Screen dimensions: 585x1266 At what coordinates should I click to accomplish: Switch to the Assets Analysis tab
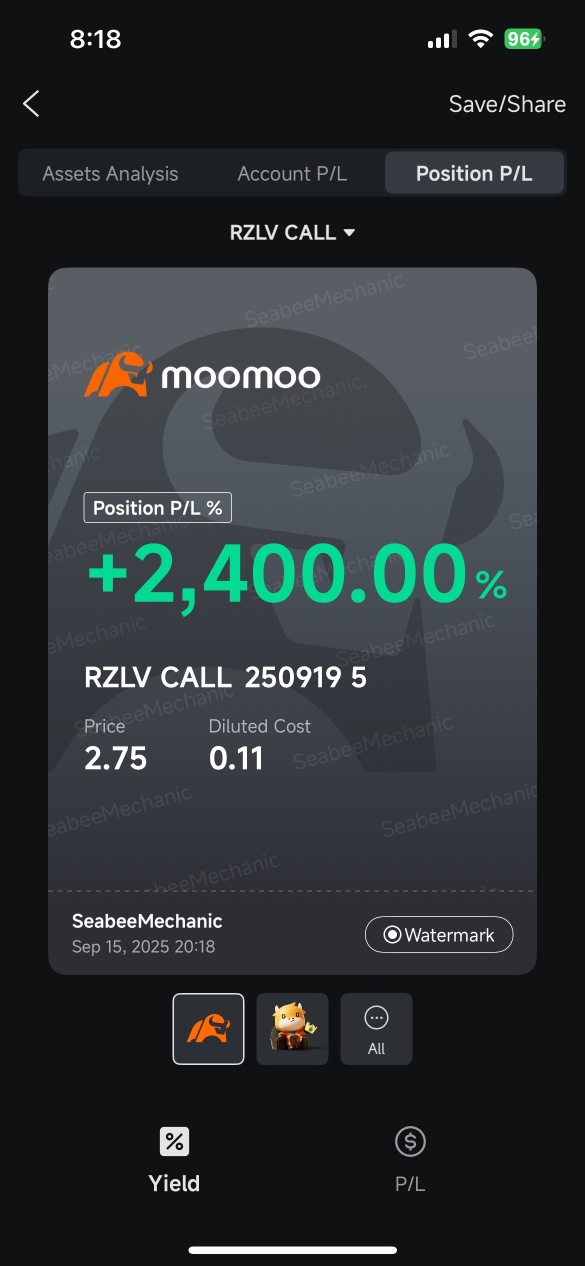tap(110, 173)
